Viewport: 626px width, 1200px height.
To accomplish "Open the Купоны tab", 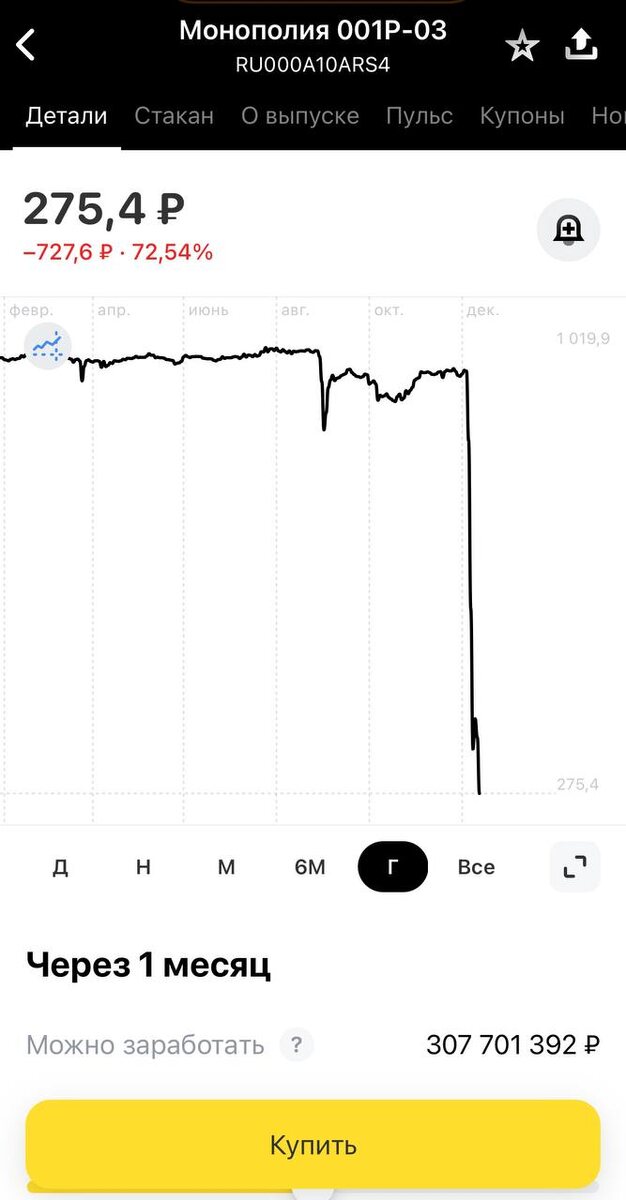I will tap(522, 116).
